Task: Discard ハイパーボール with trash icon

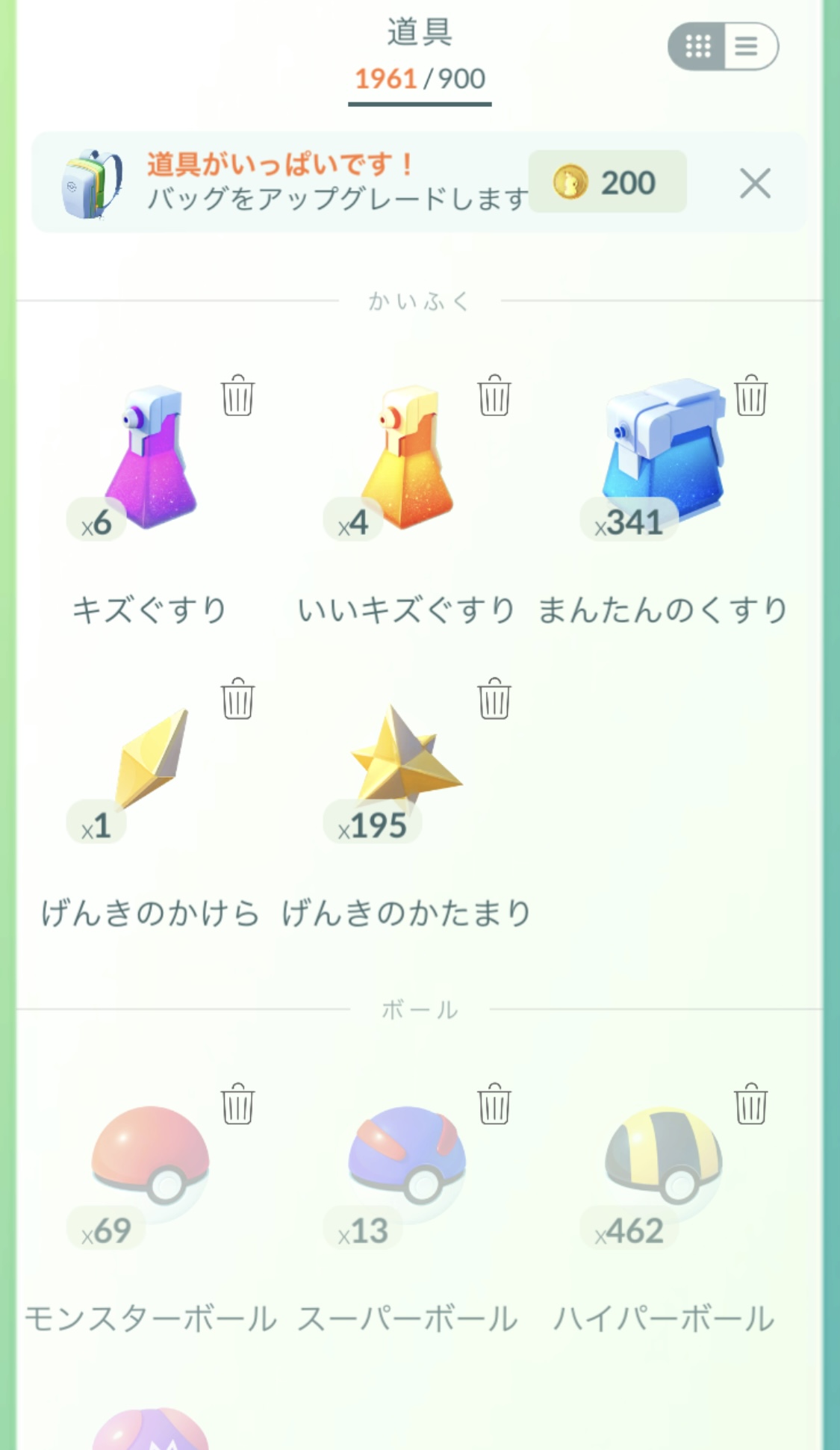Action: (x=750, y=1103)
